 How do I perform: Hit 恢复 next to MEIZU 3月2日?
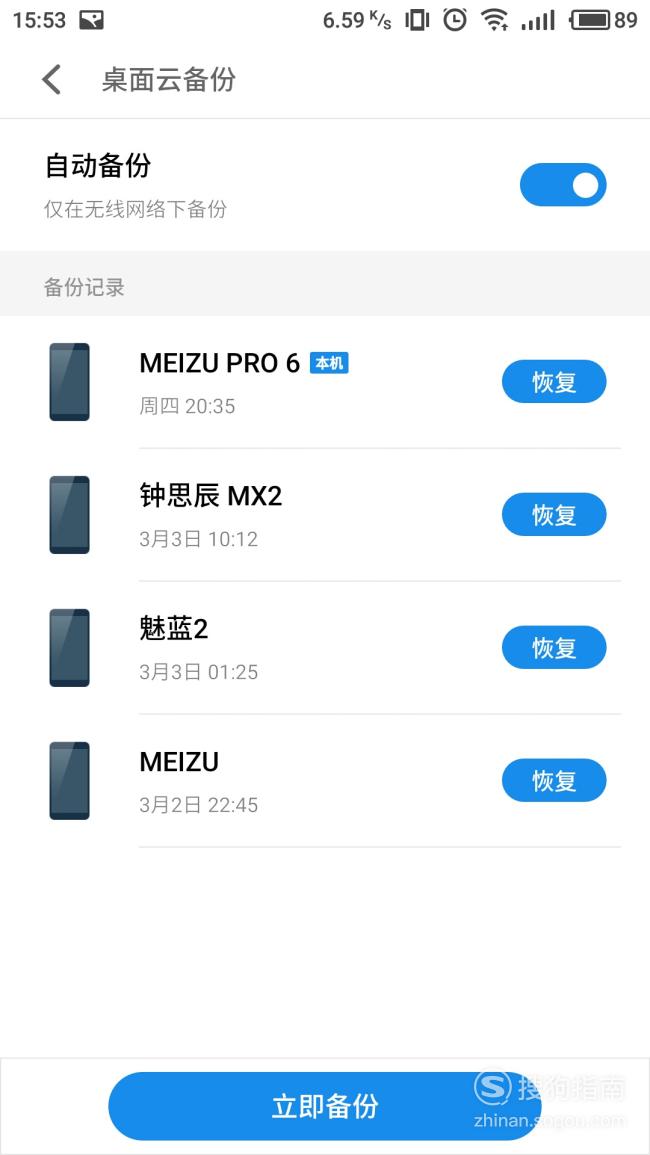pyautogui.click(x=554, y=780)
